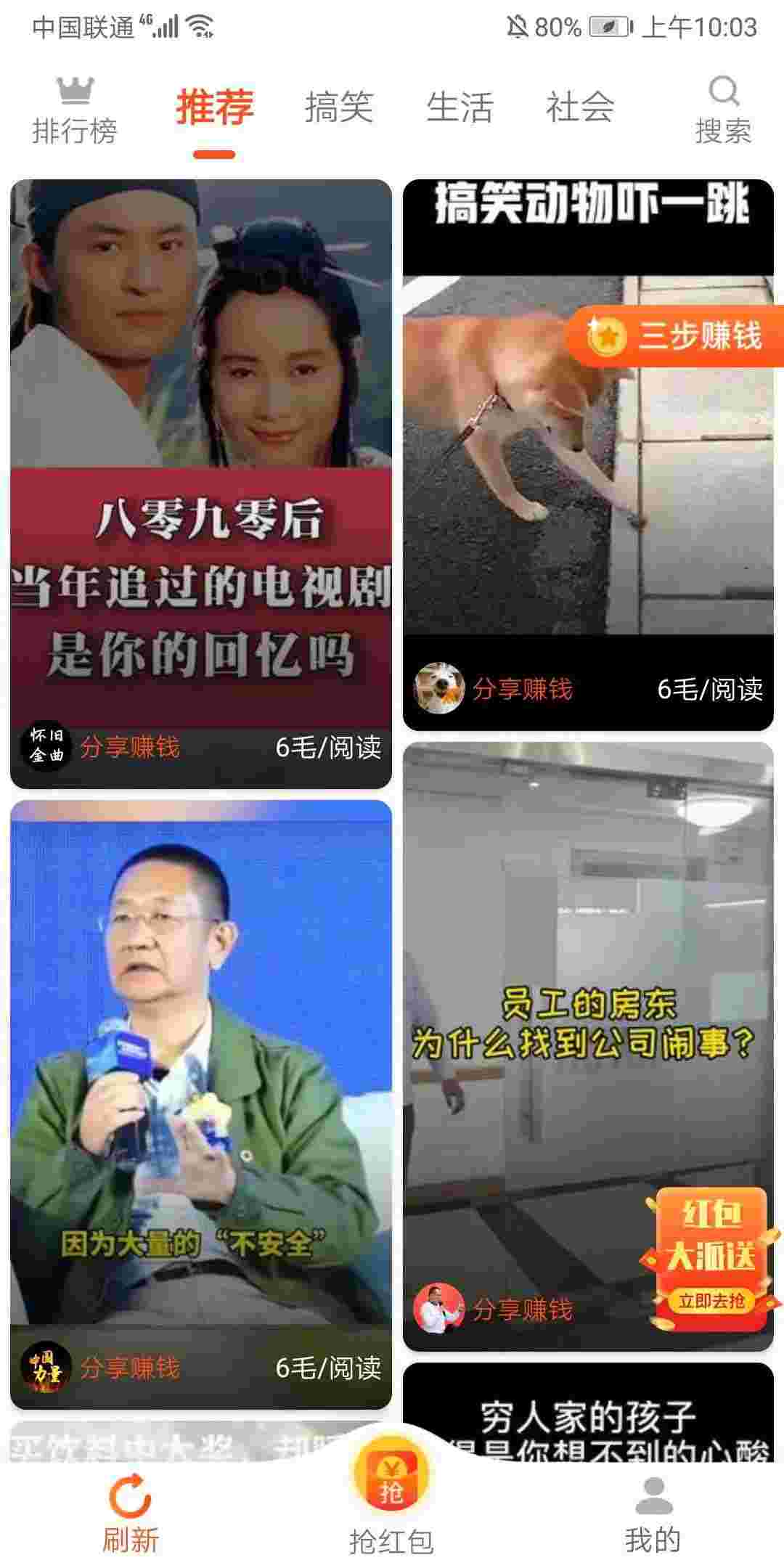Select the 社会 tab
Screen dimensions: 784x1568
click(580, 107)
